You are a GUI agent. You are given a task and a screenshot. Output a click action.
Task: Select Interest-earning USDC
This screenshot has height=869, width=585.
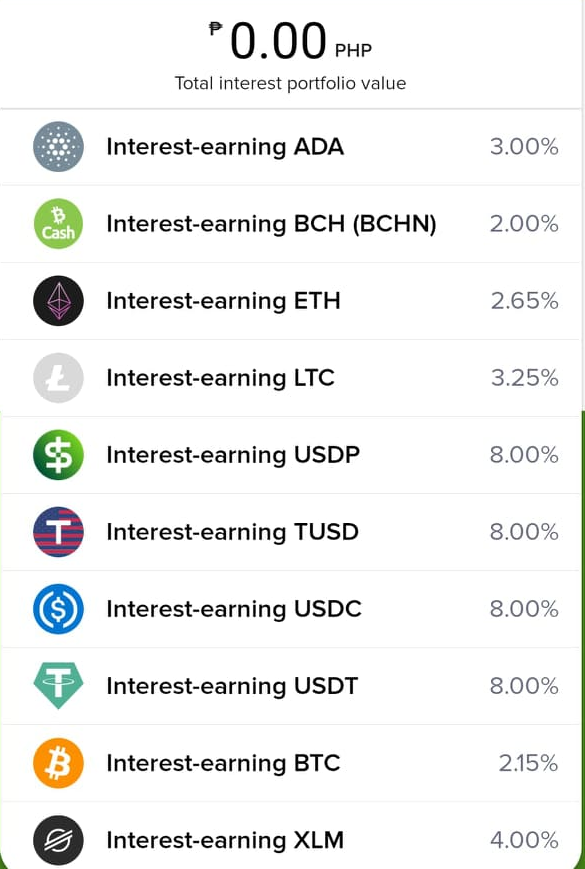click(x=290, y=609)
